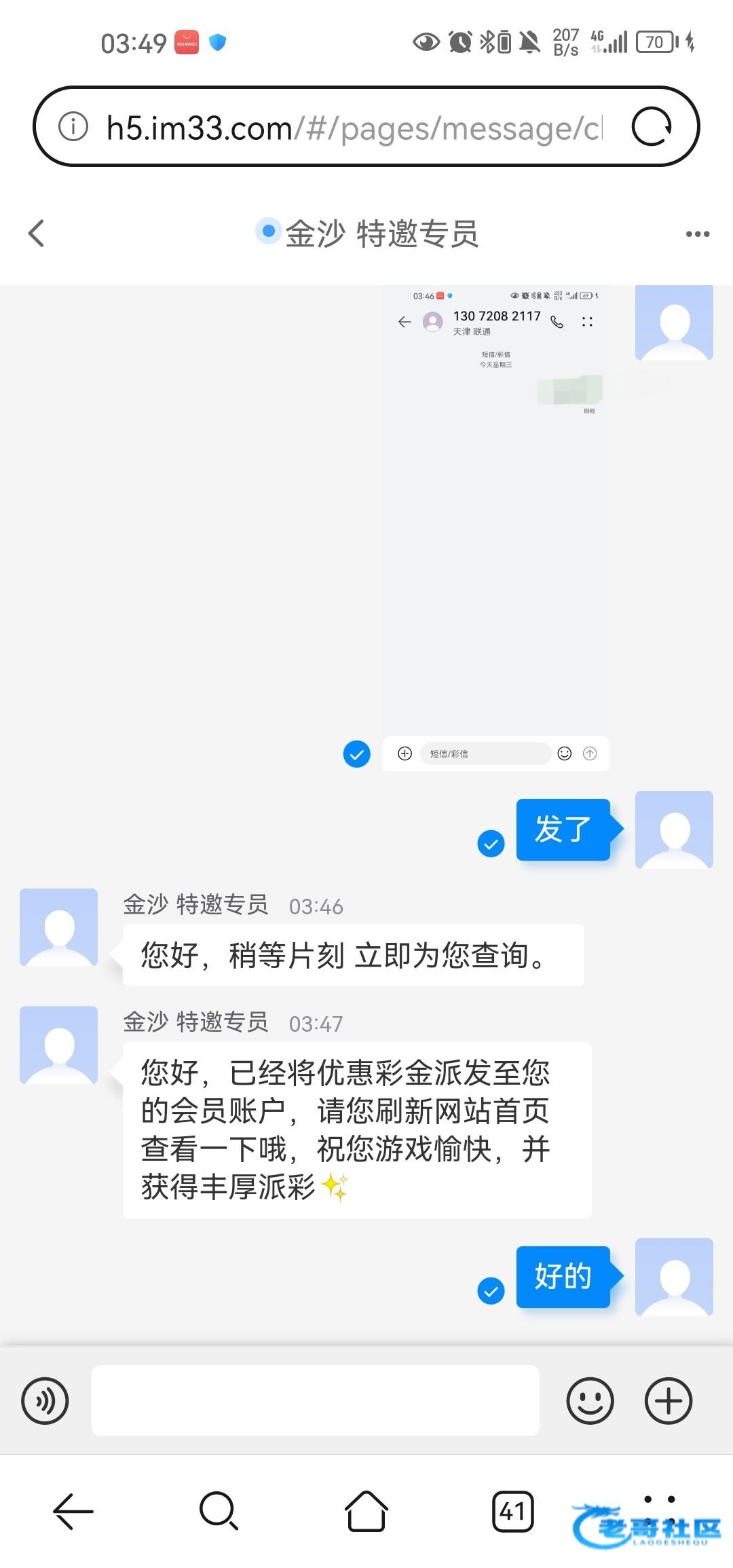Reload the page with the refresh icon

click(652, 127)
